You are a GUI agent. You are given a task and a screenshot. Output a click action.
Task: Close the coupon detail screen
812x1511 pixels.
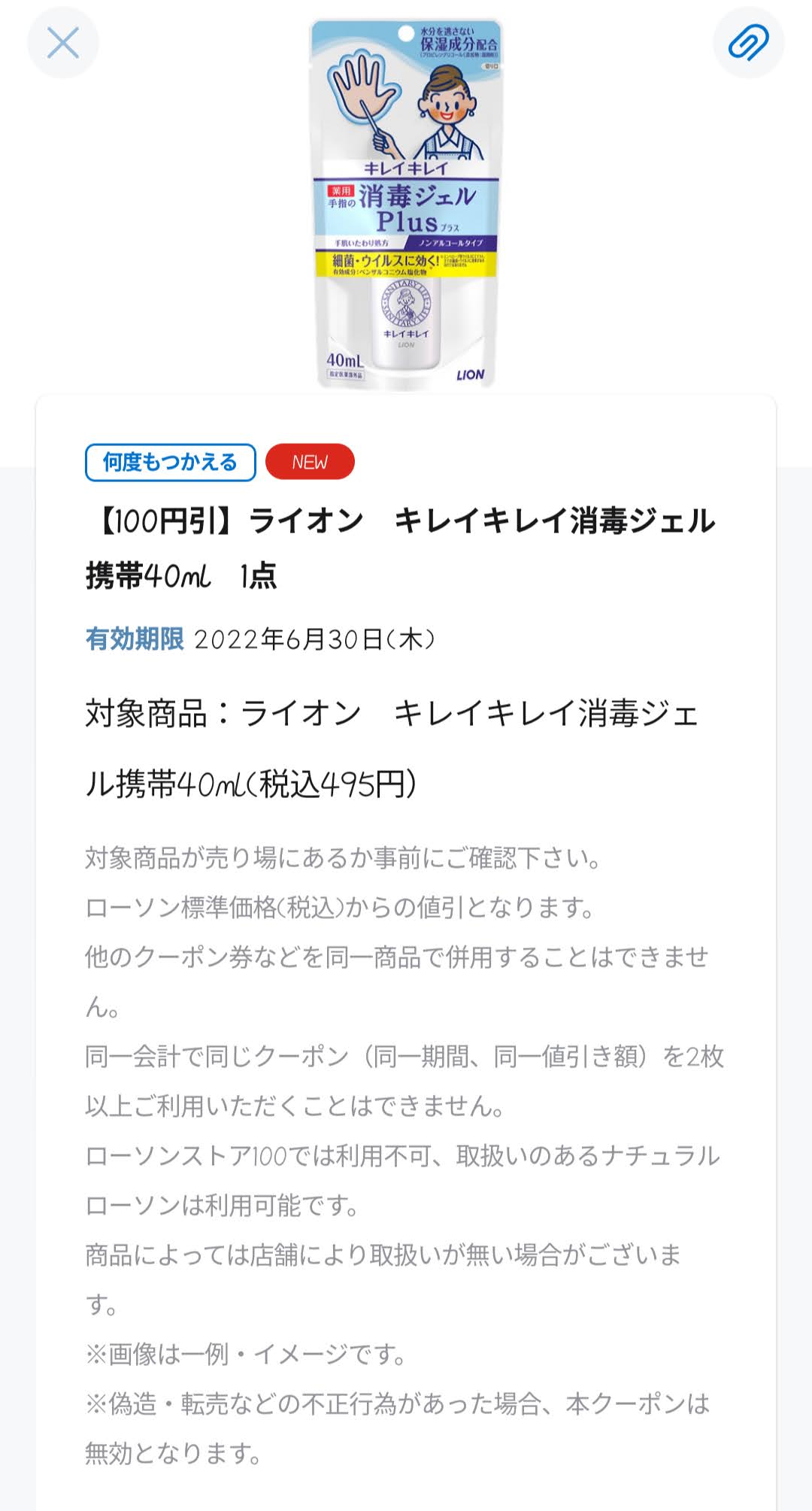coord(63,43)
